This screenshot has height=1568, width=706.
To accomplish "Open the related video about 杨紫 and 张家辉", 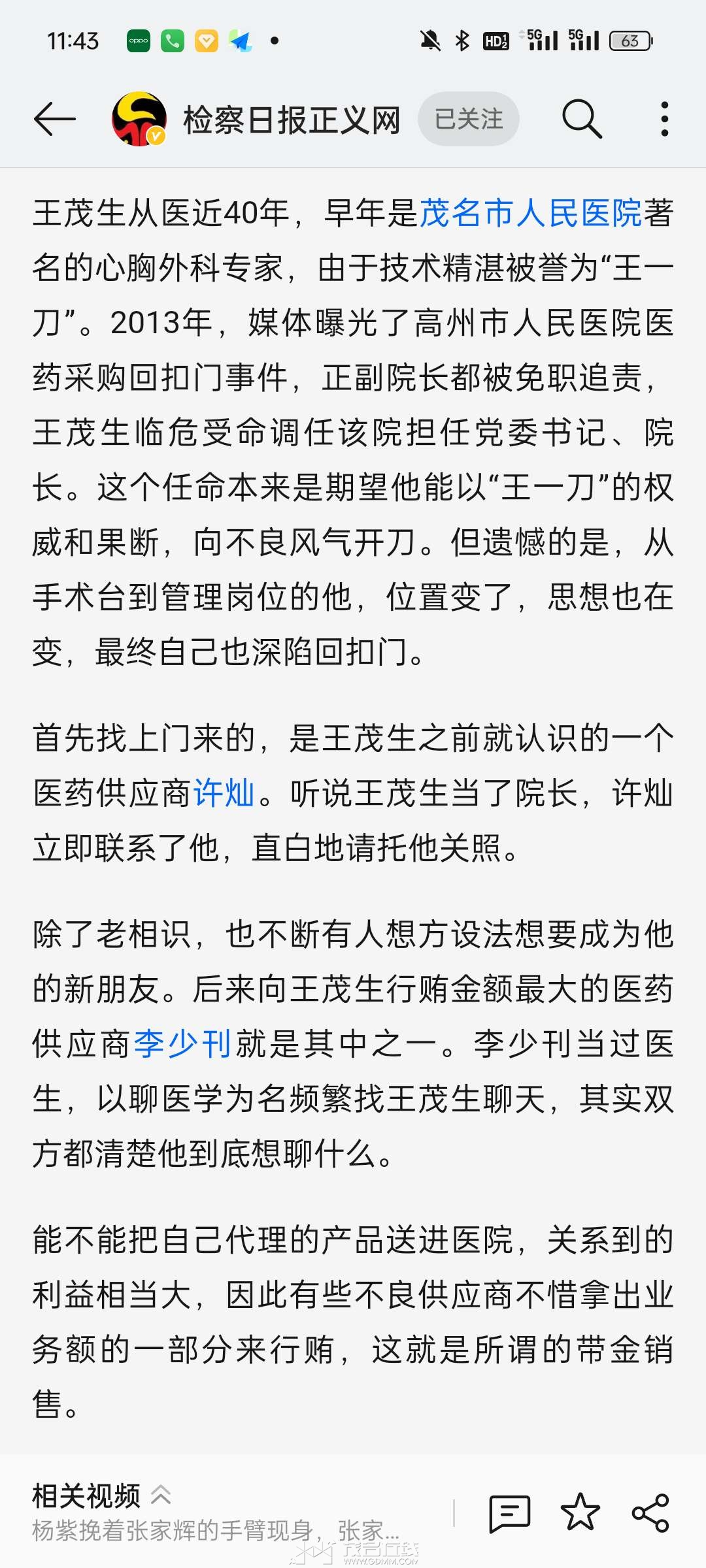I will (x=216, y=1531).
